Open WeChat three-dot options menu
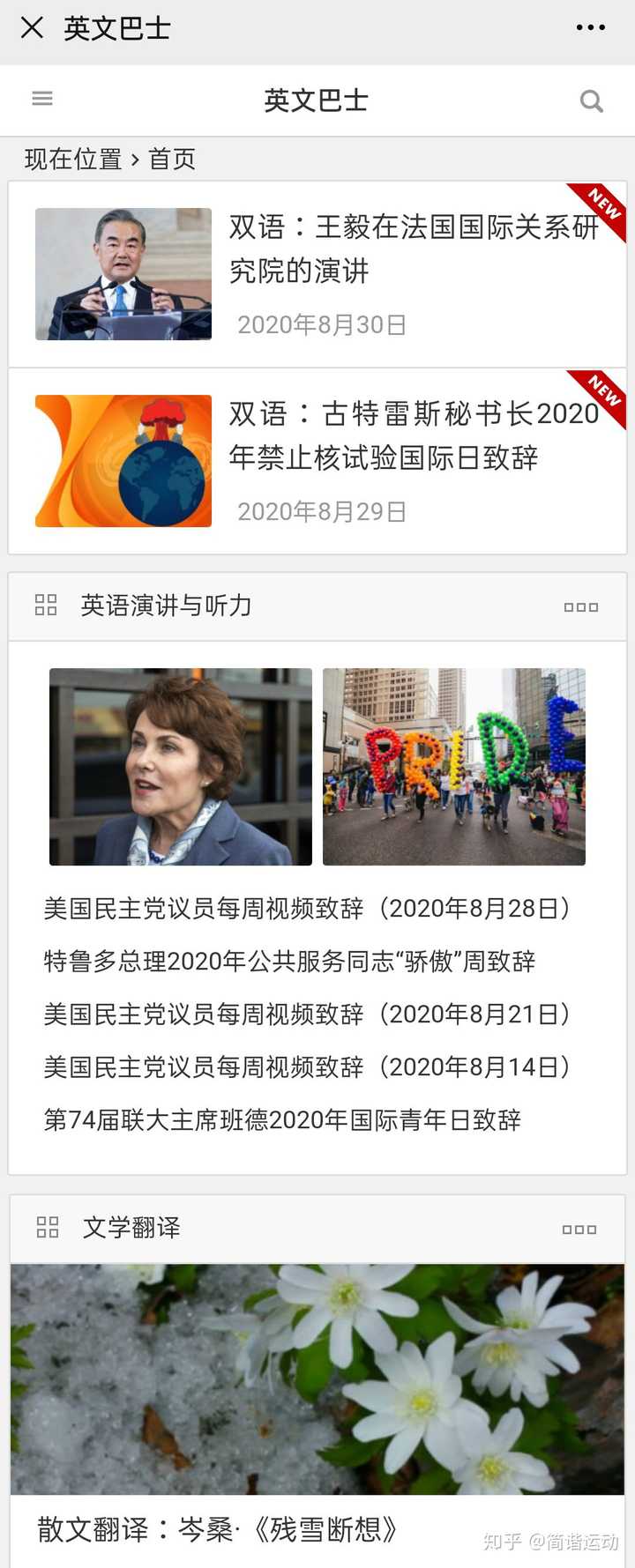 click(x=589, y=27)
